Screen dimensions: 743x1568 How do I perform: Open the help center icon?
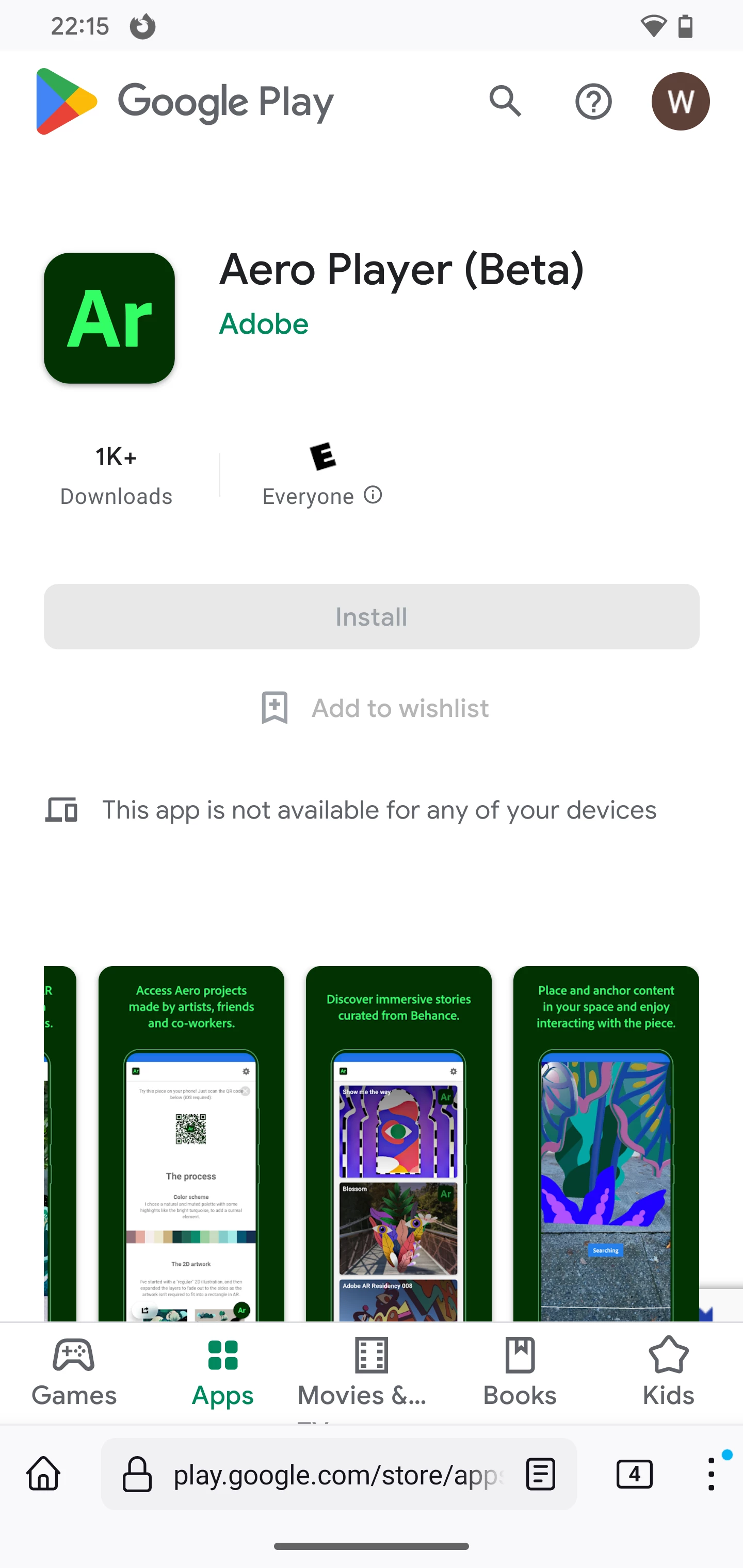(x=593, y=101)
